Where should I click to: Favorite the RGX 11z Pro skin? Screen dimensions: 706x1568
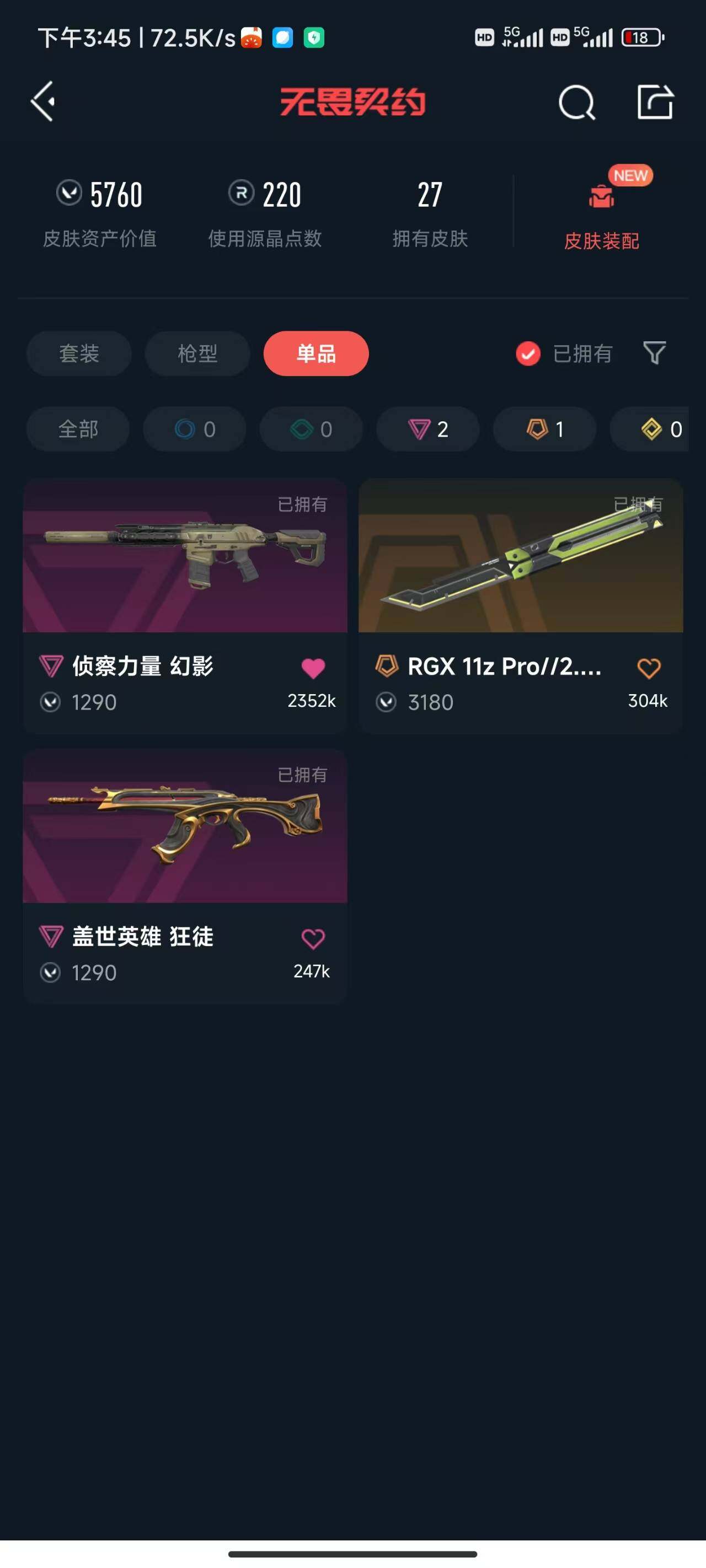click(x=648, y=667)
